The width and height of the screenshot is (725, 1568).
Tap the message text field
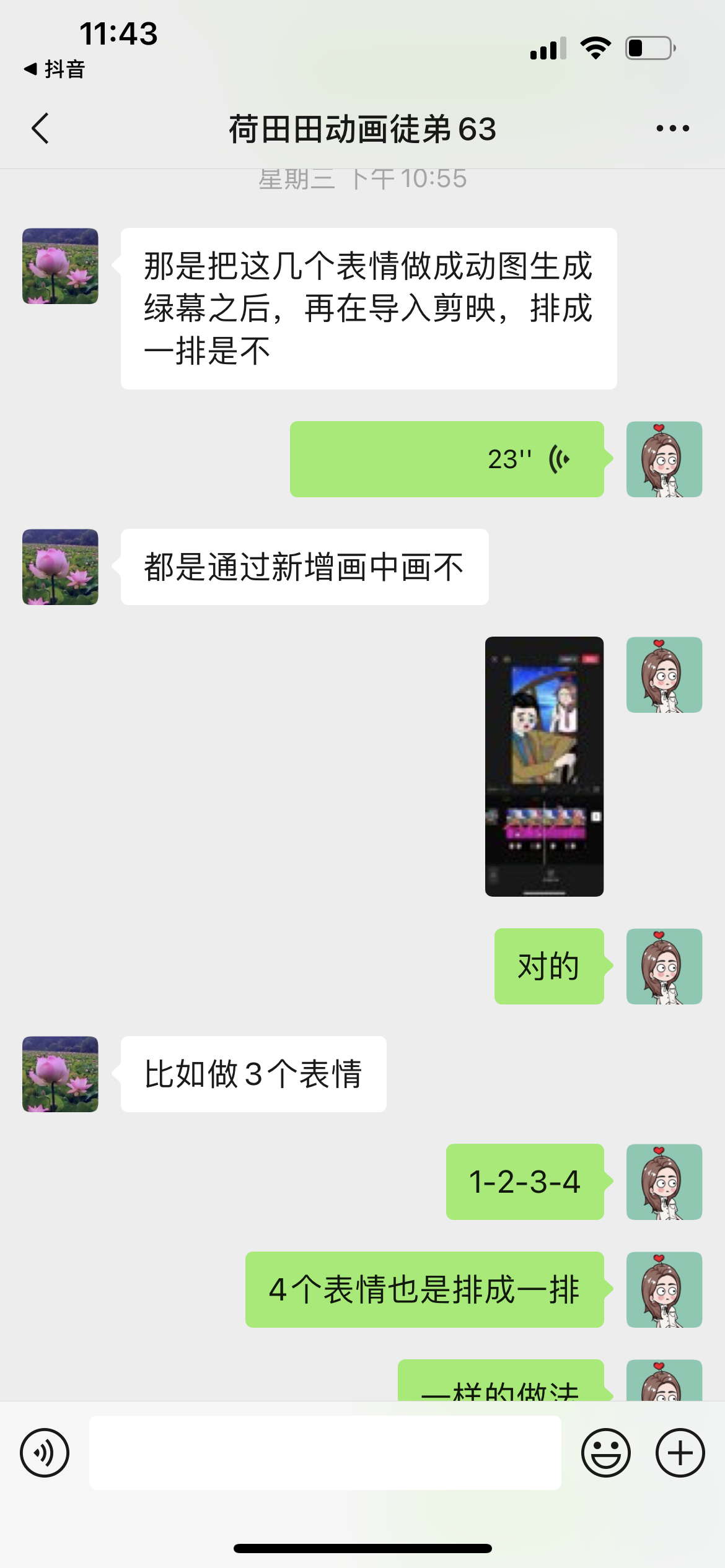coord(325,1452)
